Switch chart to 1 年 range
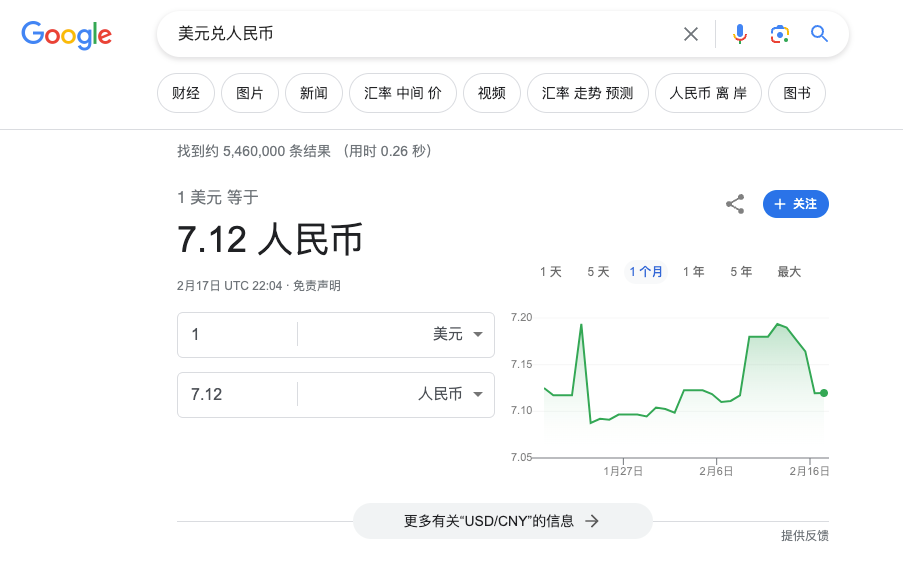 click(694, 272)
